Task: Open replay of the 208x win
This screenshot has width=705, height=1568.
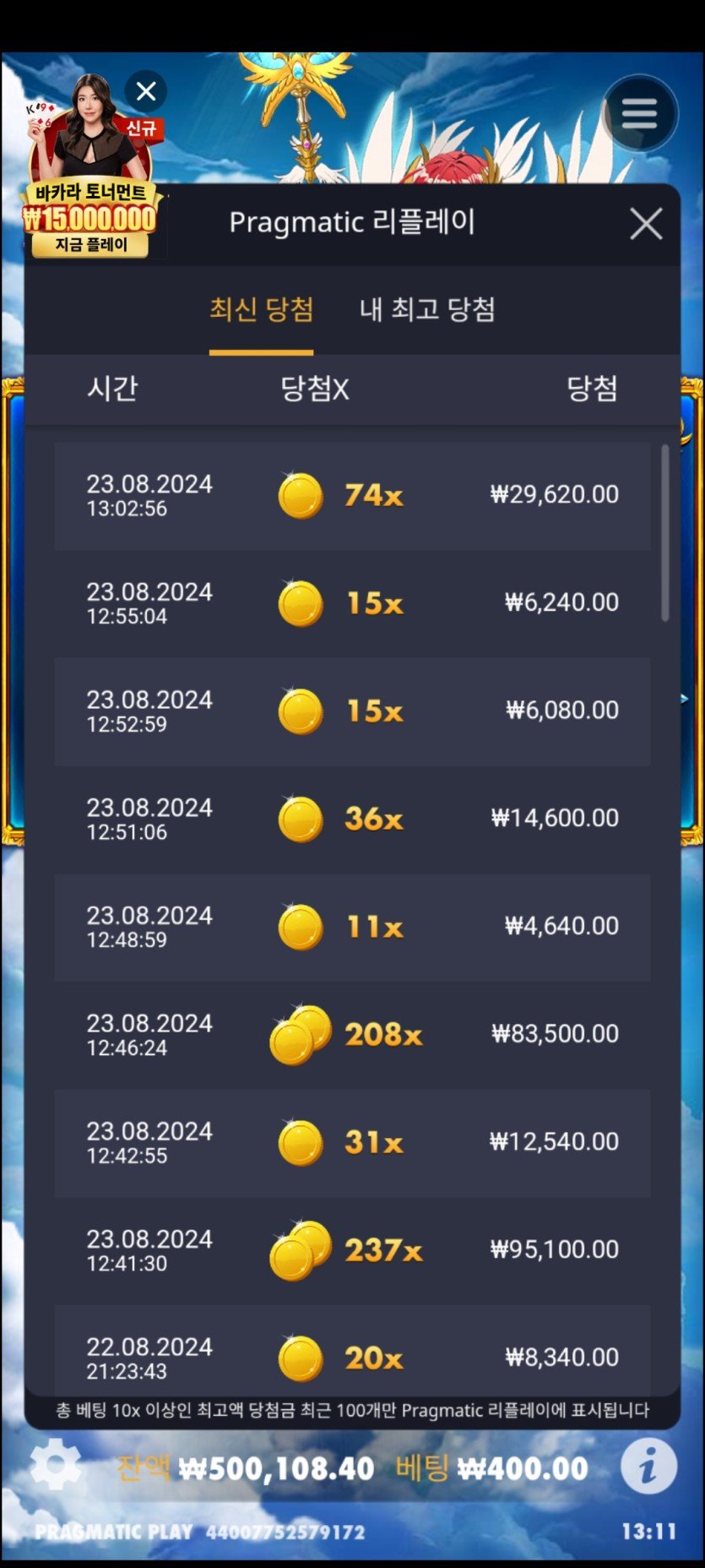Action: (x=352, y=1035)
